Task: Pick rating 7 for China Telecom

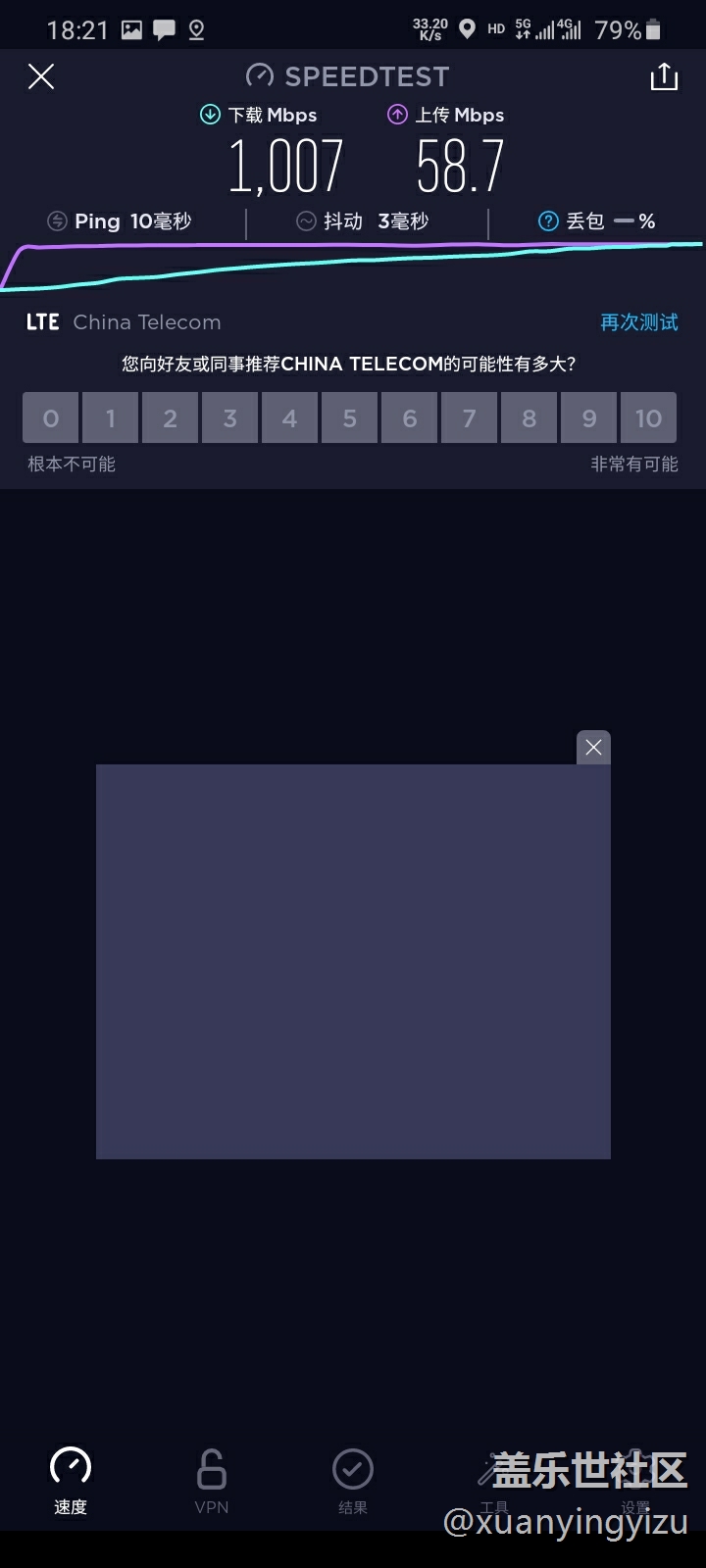Action: (x=469, y=418)
